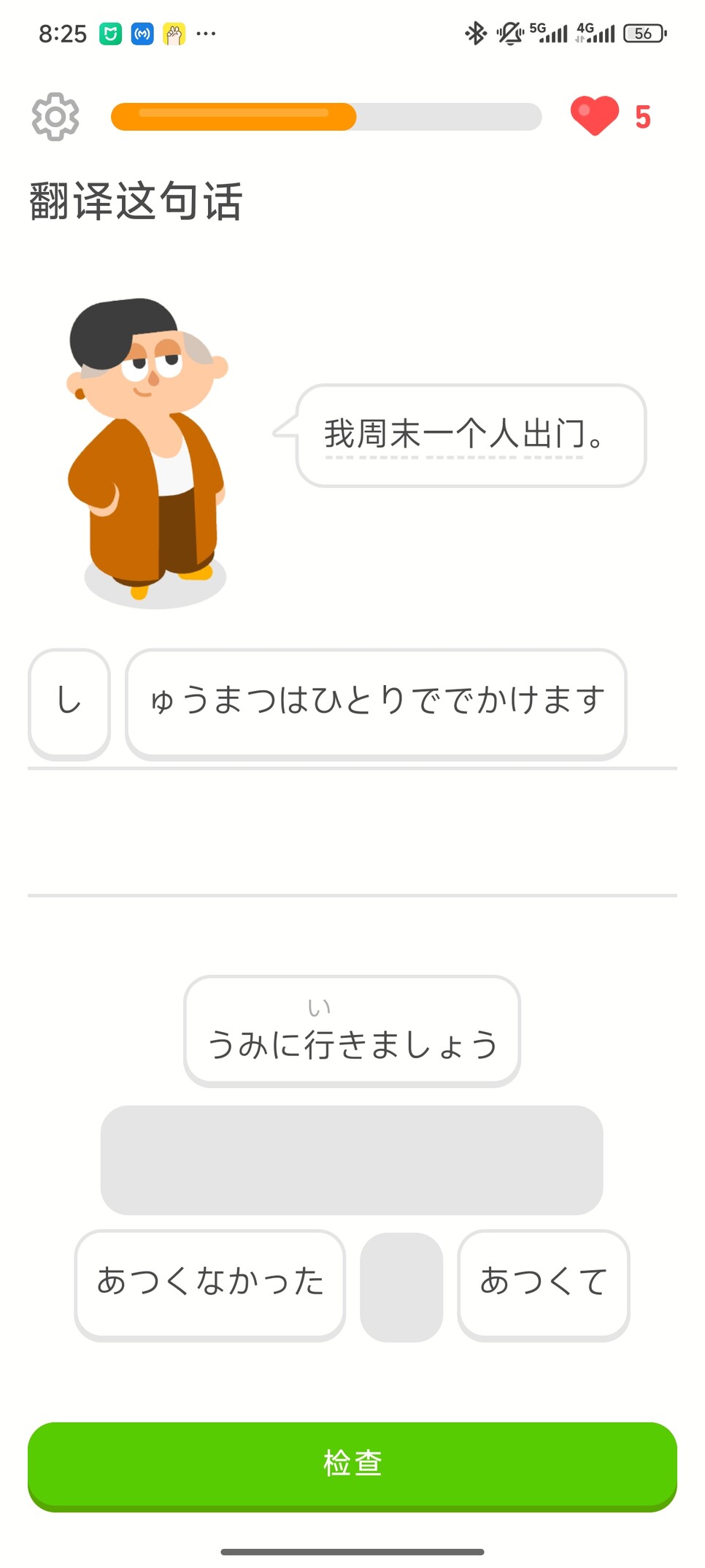Remove the selected し tile from answer
The height and width of the screenshot is (1568, 705).
coord(69,703)
